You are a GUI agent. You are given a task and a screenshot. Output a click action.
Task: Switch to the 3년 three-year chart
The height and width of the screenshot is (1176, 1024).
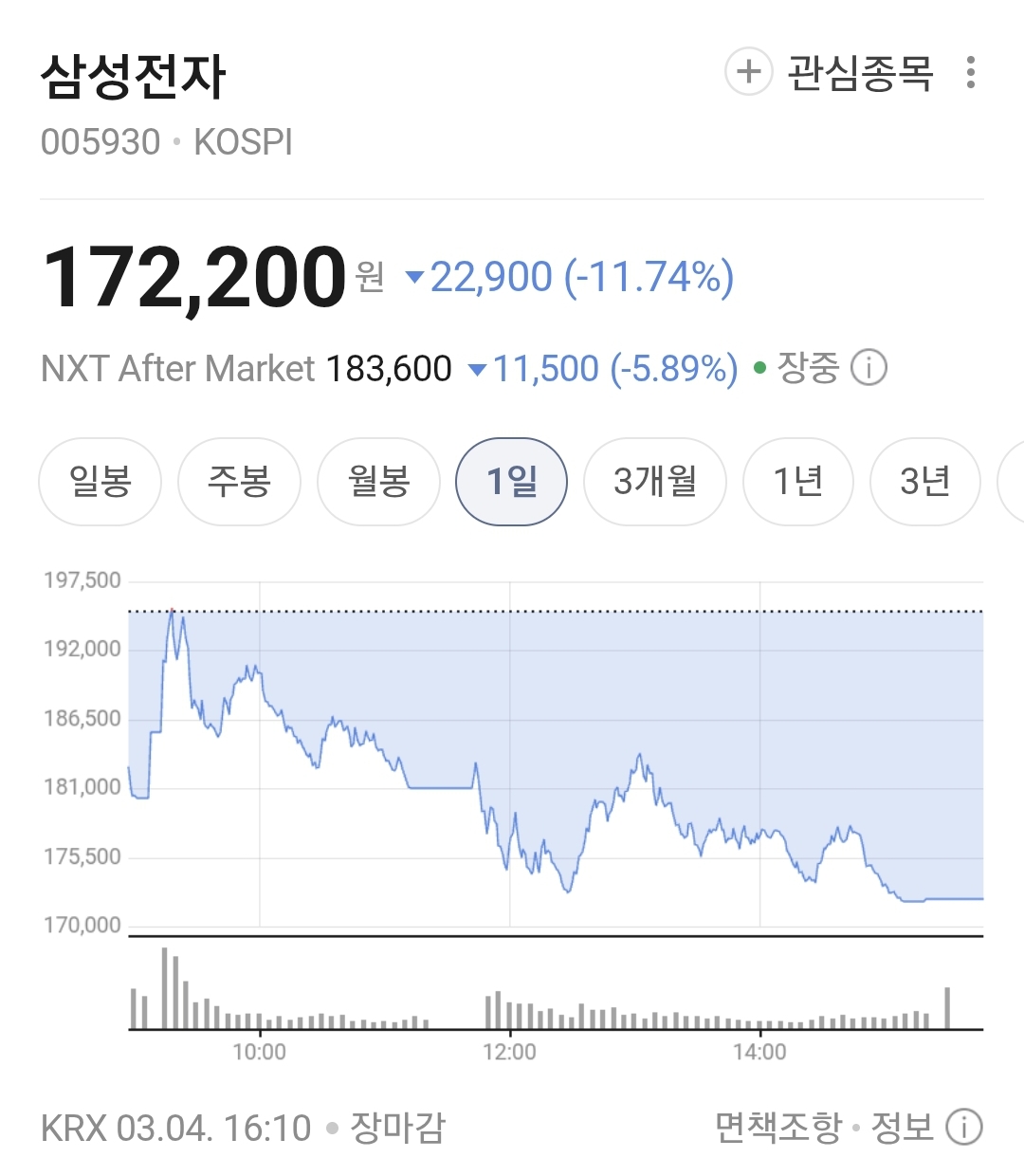pos(924,482)
